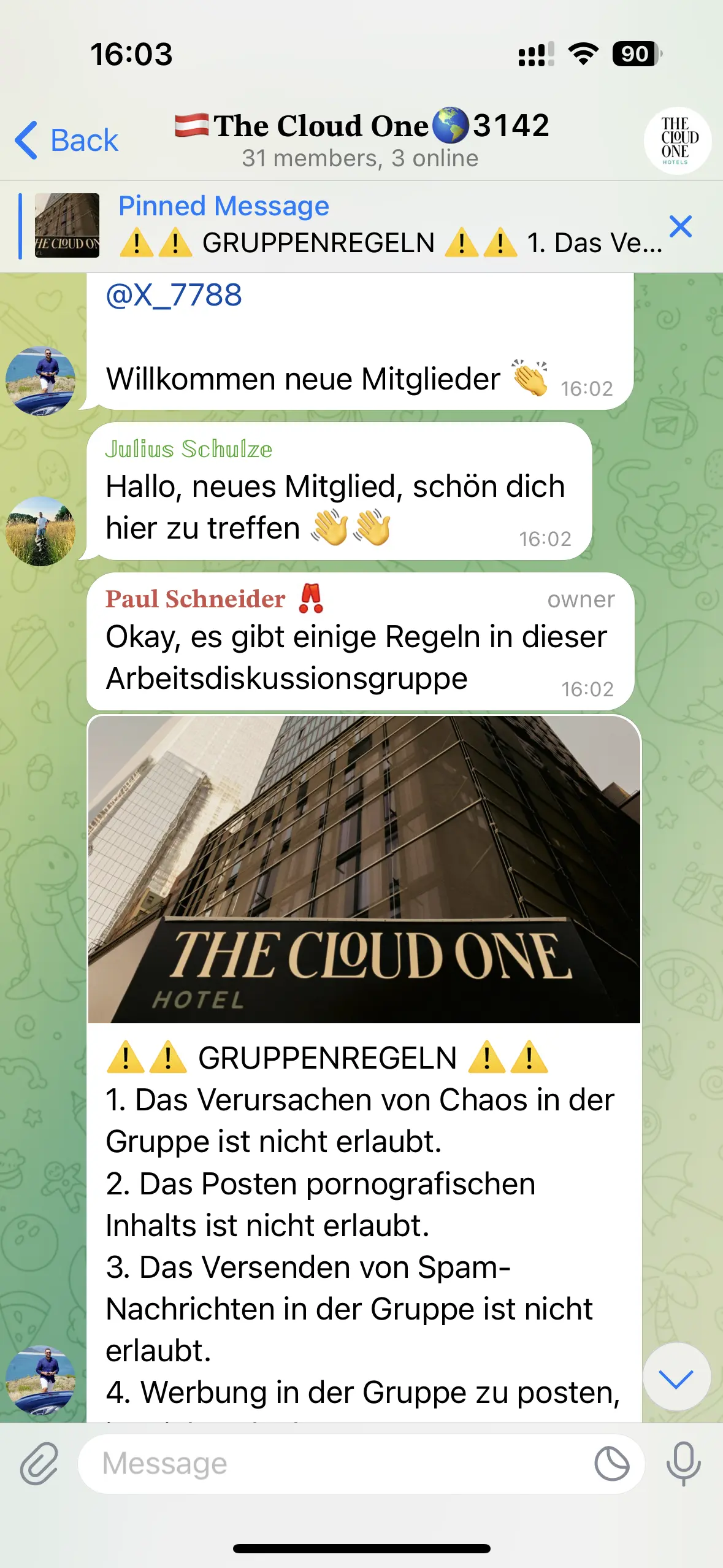Tap the group avatar in the top bar
The image size is (723, 1568).
click(x=677, y=141)
